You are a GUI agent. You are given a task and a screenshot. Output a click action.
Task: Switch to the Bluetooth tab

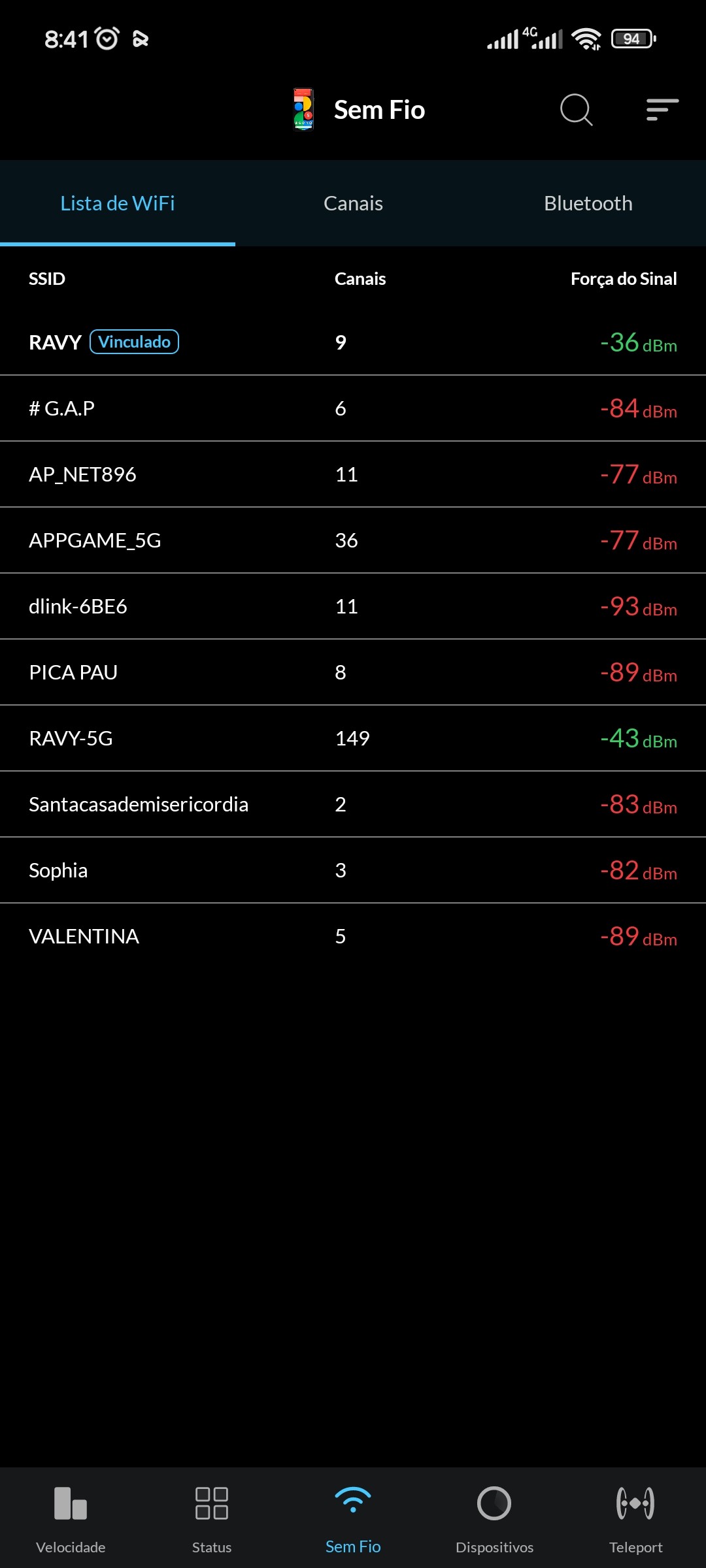(x=588, y=203)
